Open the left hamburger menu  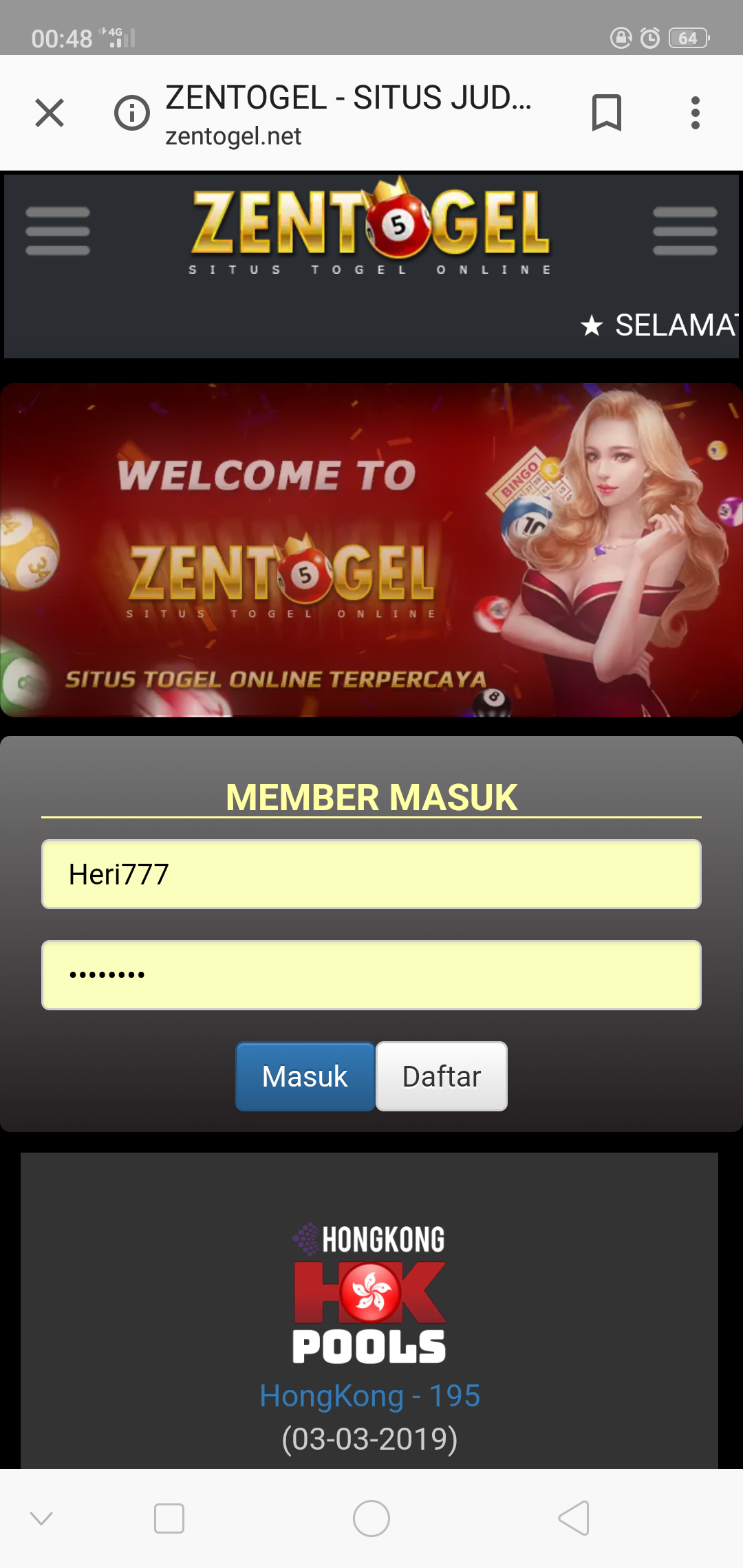coord(58,231)
